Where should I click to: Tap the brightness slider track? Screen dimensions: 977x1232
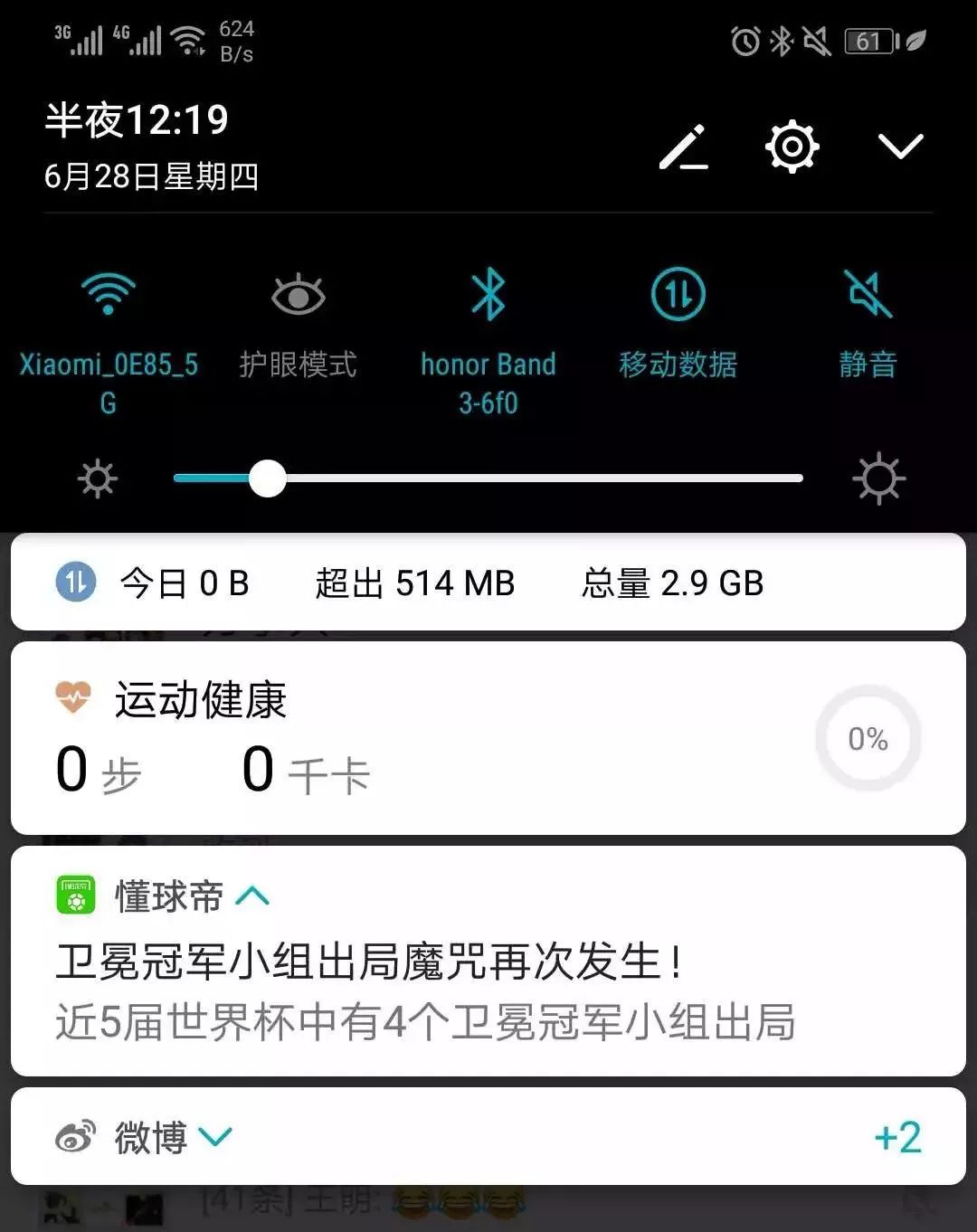pos(543,479)
